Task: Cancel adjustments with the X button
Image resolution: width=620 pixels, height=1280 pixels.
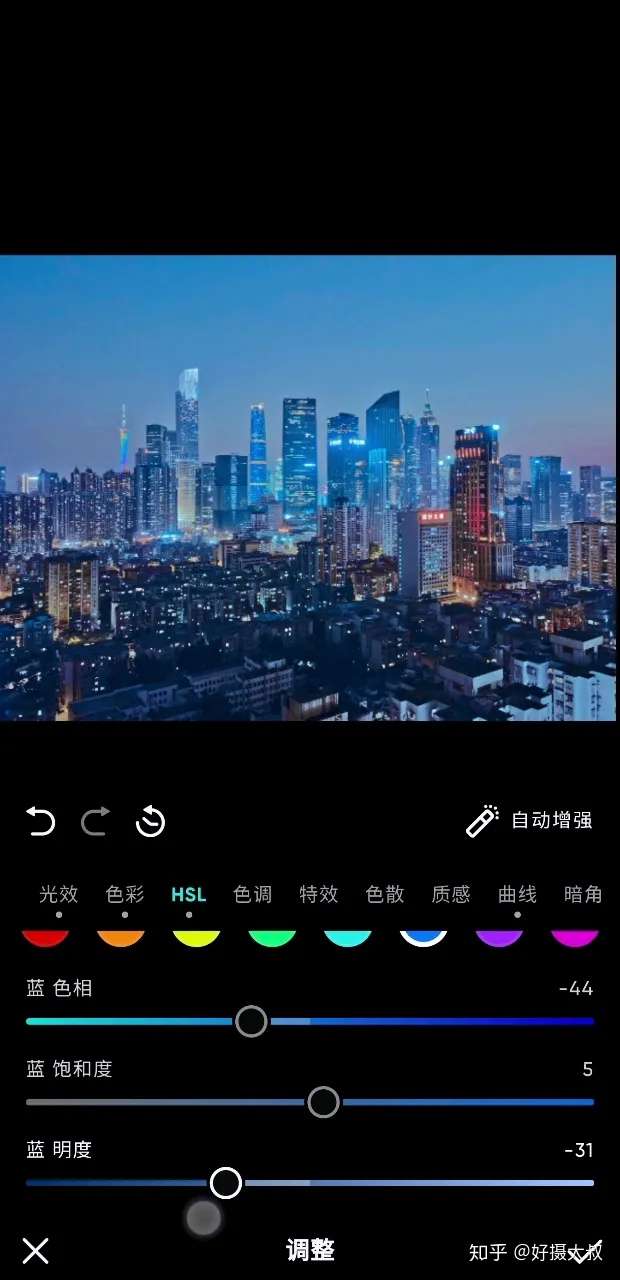Action: pos(36,1250)
